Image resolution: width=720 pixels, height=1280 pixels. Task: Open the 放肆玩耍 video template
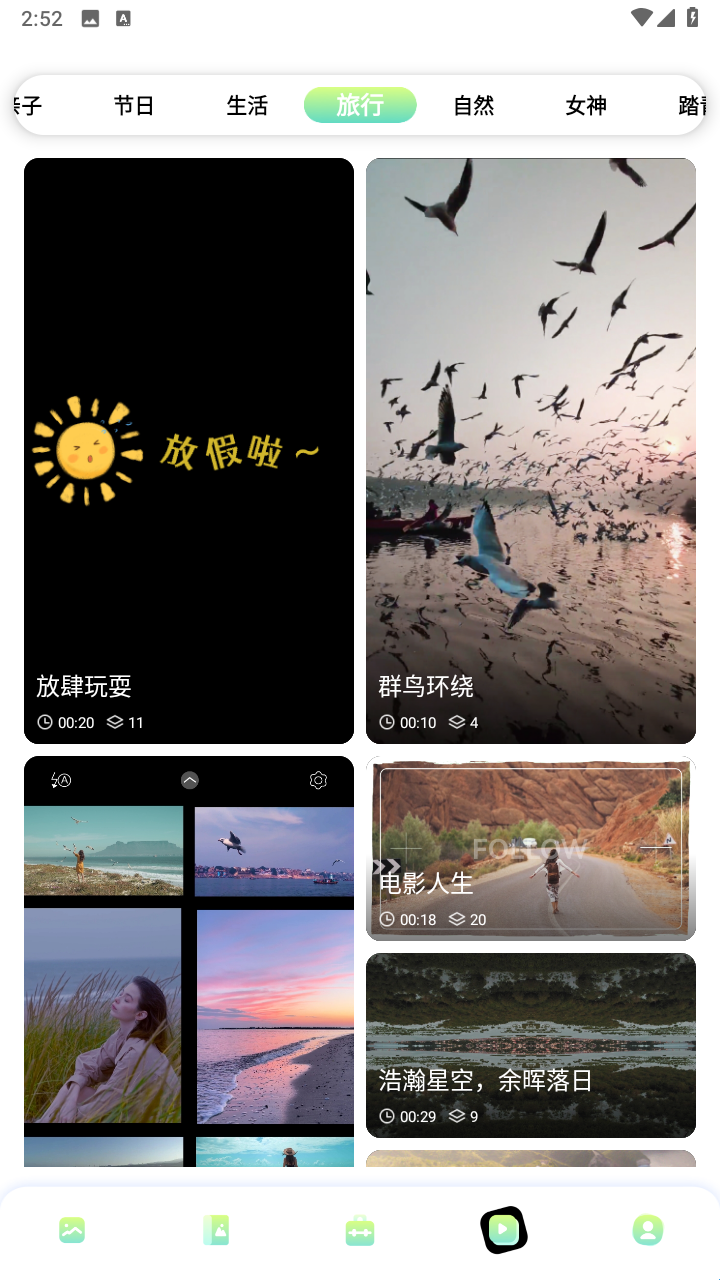point(189,450)
